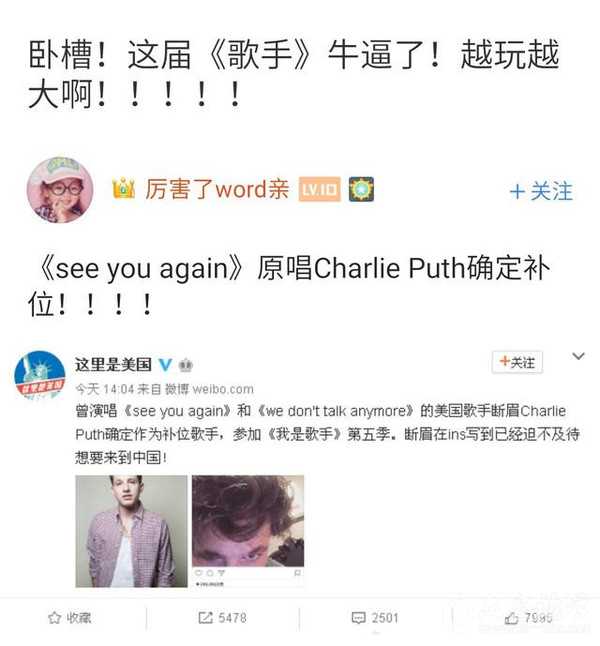600x646 pixels.
Task: Like this post with the thumbs-up icon
Action: point(527,618)
